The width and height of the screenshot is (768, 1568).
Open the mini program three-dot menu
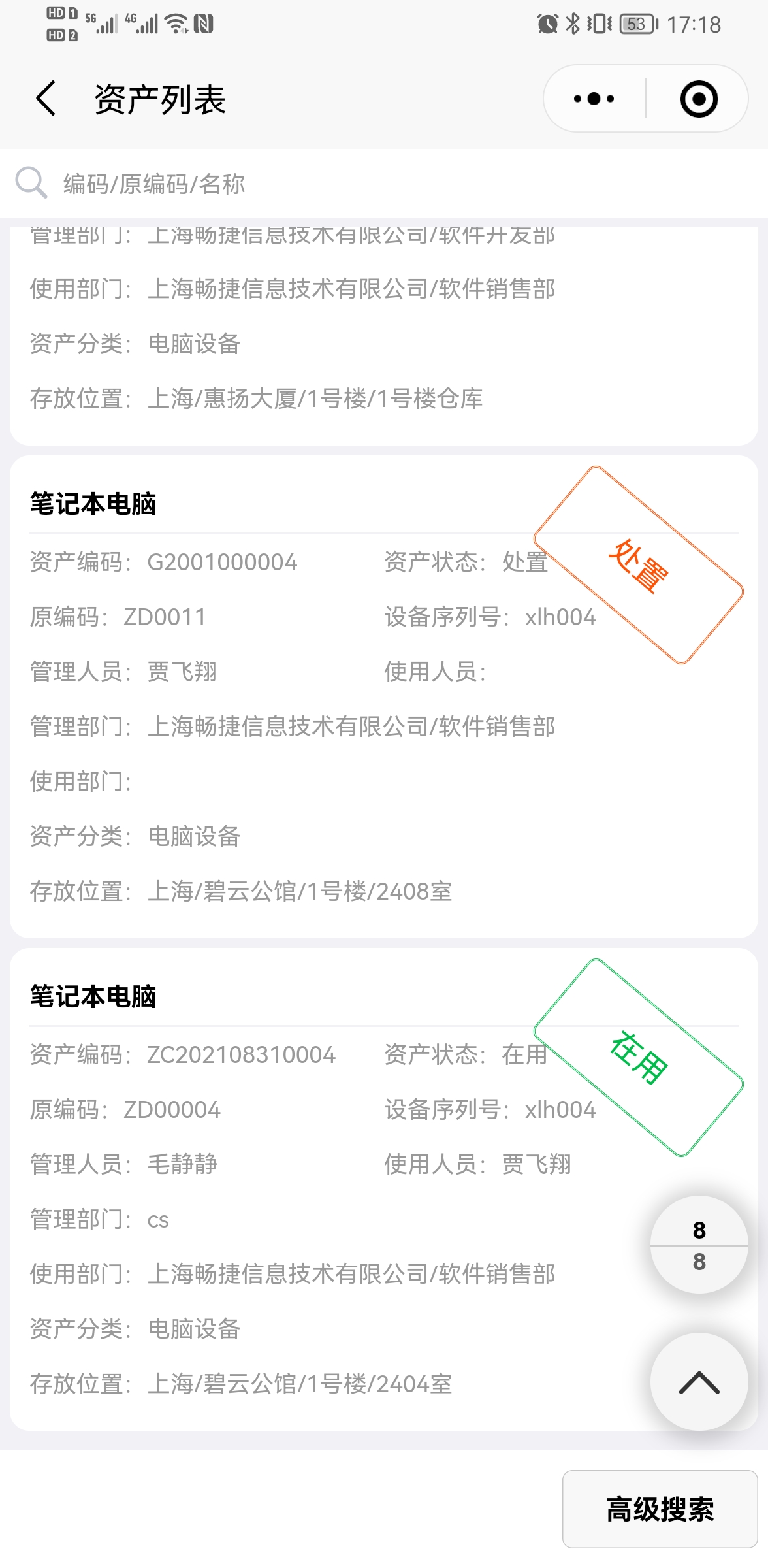pyautogui.click(x=594, y=99)
